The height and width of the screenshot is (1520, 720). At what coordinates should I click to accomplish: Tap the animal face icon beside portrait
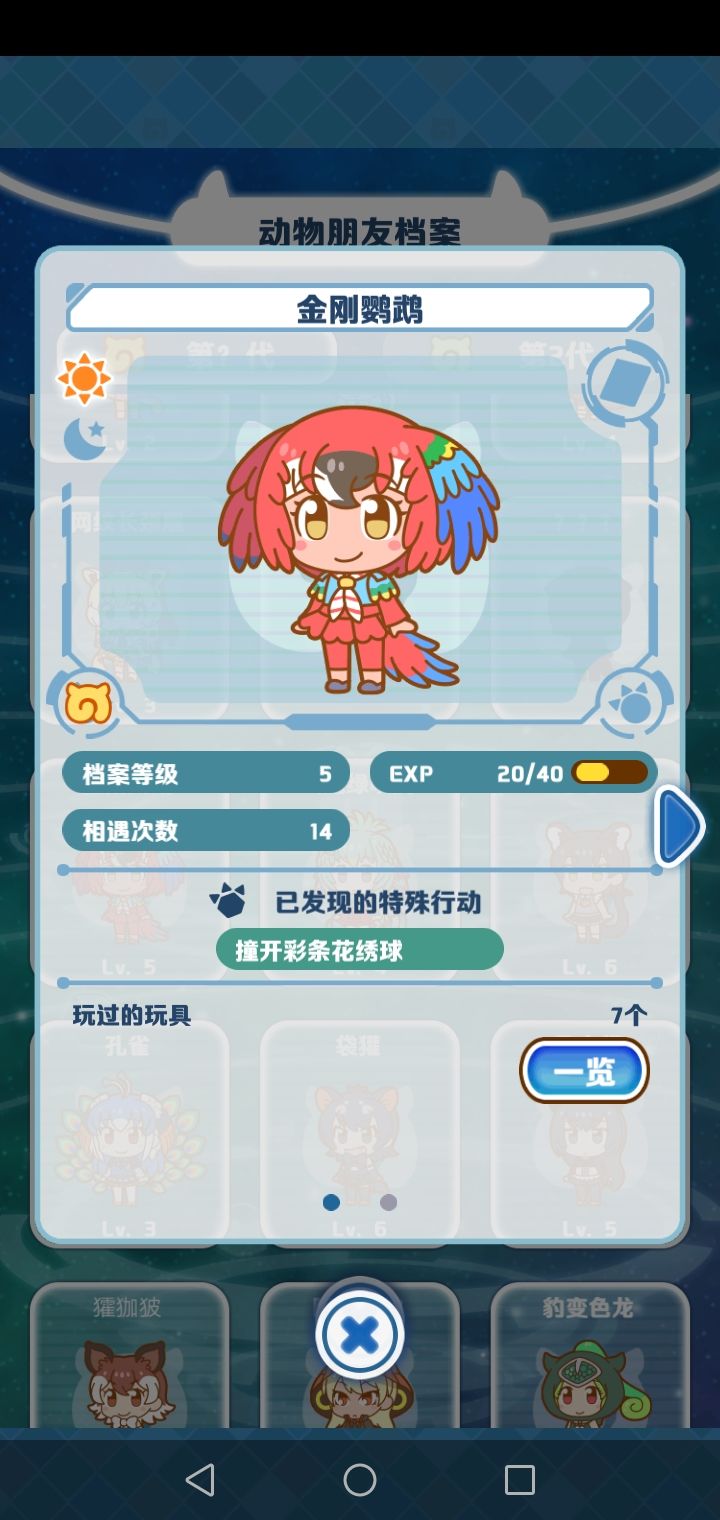pos(635,703)
